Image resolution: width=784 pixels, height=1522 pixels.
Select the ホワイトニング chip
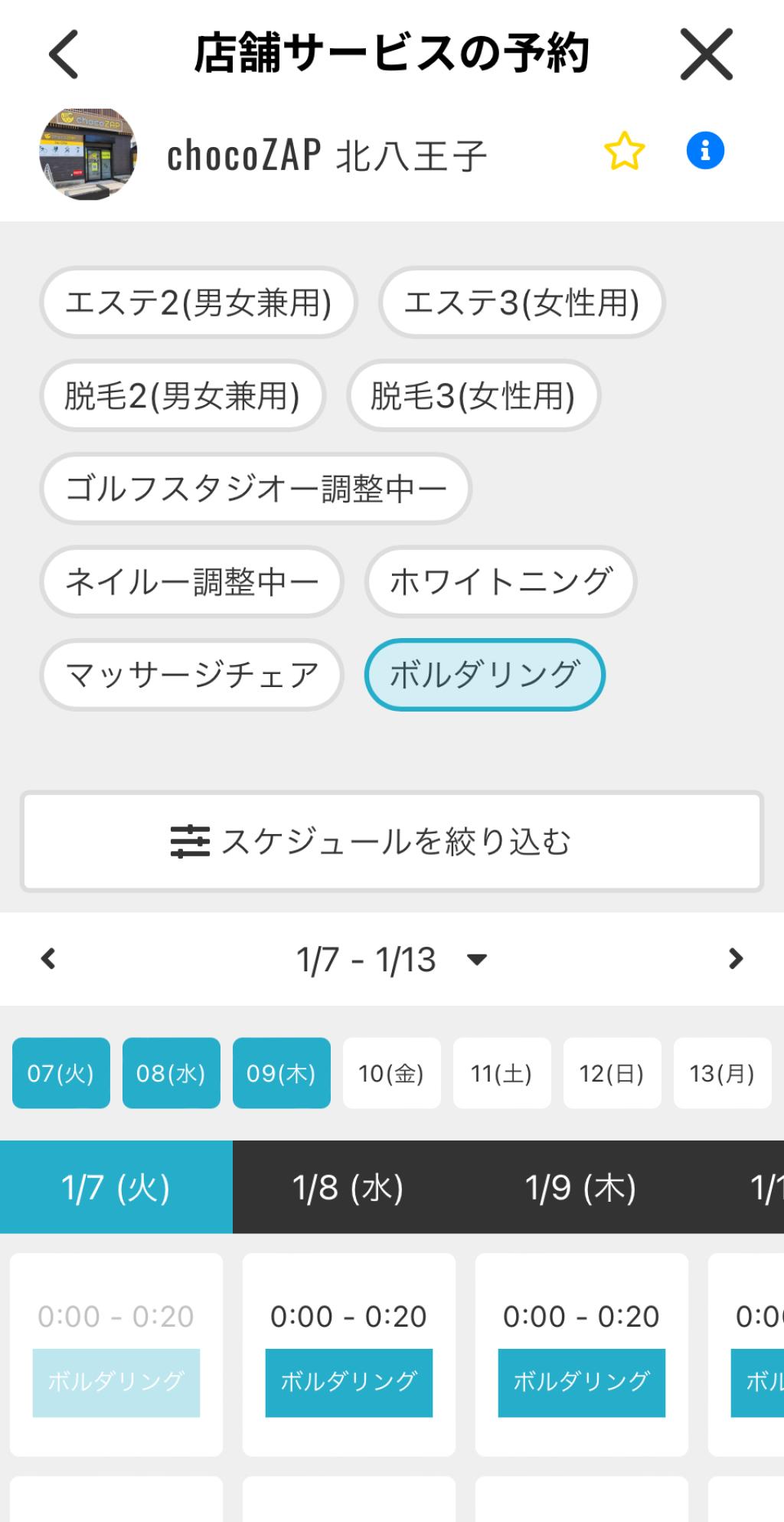click(x=501, y=582)
